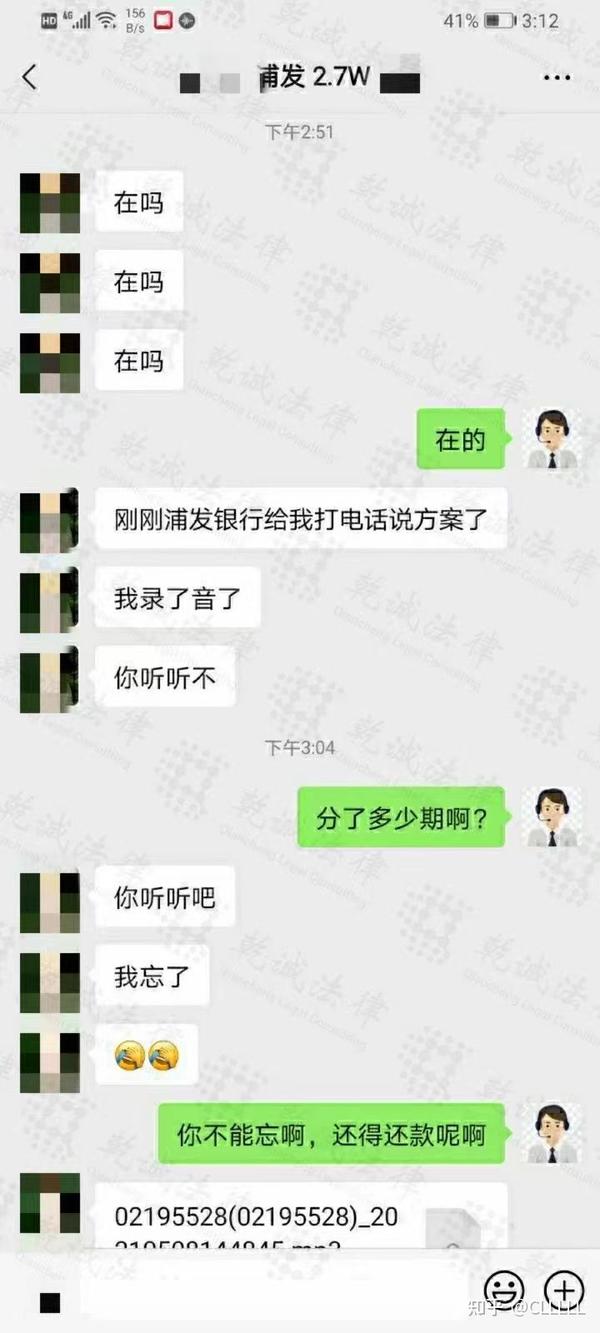The height and width of the screenshot is (1333, 600).
Task: Open the emoji sticker panel
Action: pyautogui.click(x=504, y=1290)
